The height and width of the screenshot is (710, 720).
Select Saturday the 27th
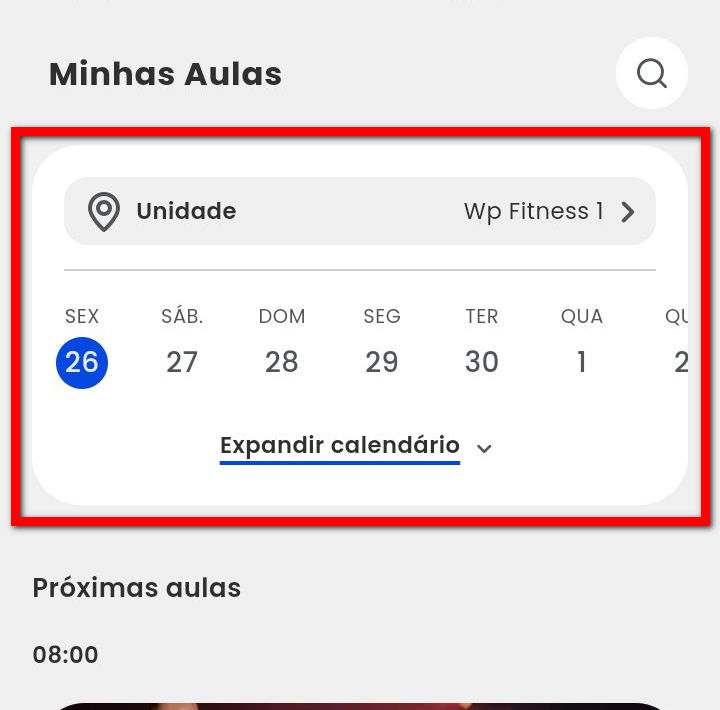[x=182, y=362]
